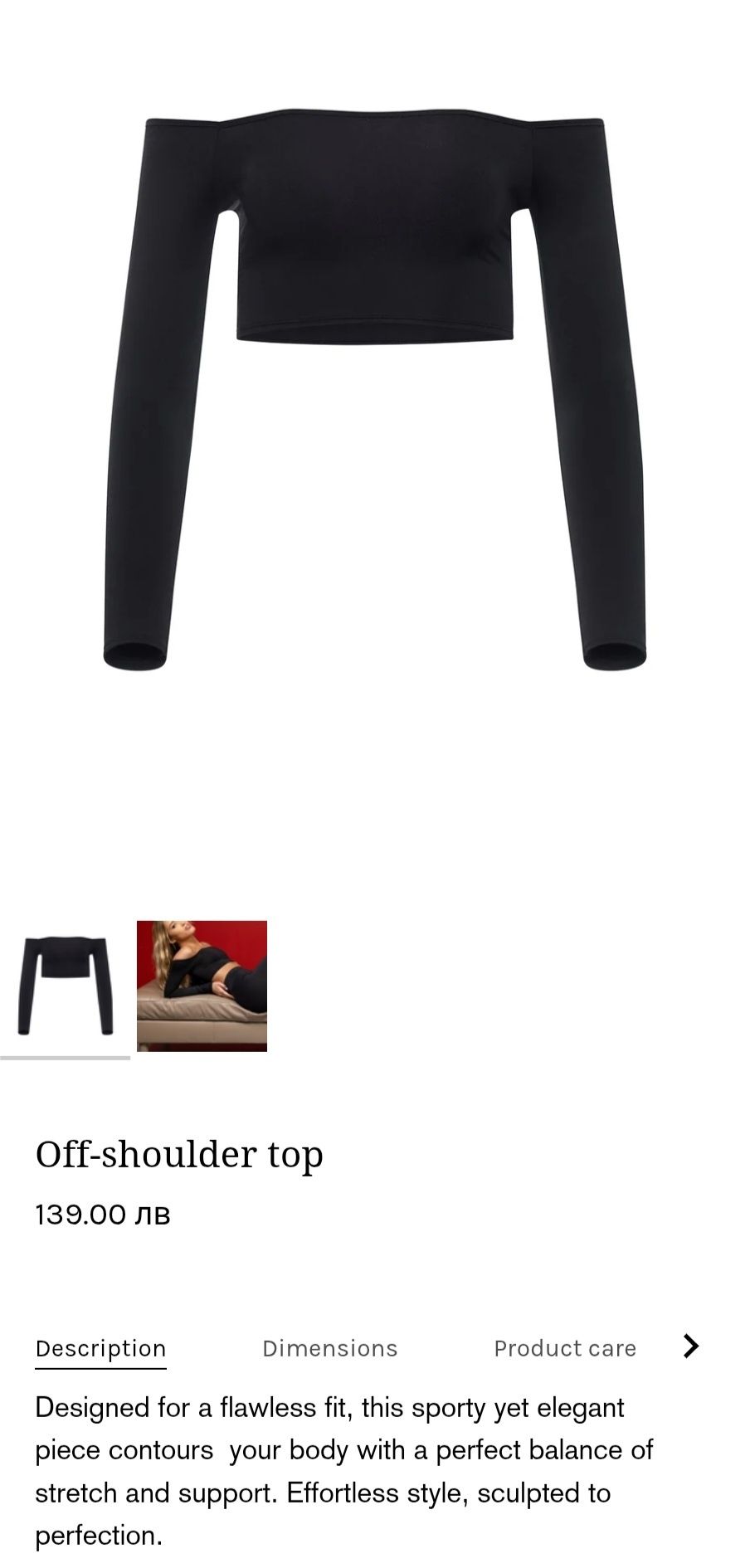Viewport: 750px width, 1568px height.
Task: View the model photo thumbnail
Action: tap(202, 986)
